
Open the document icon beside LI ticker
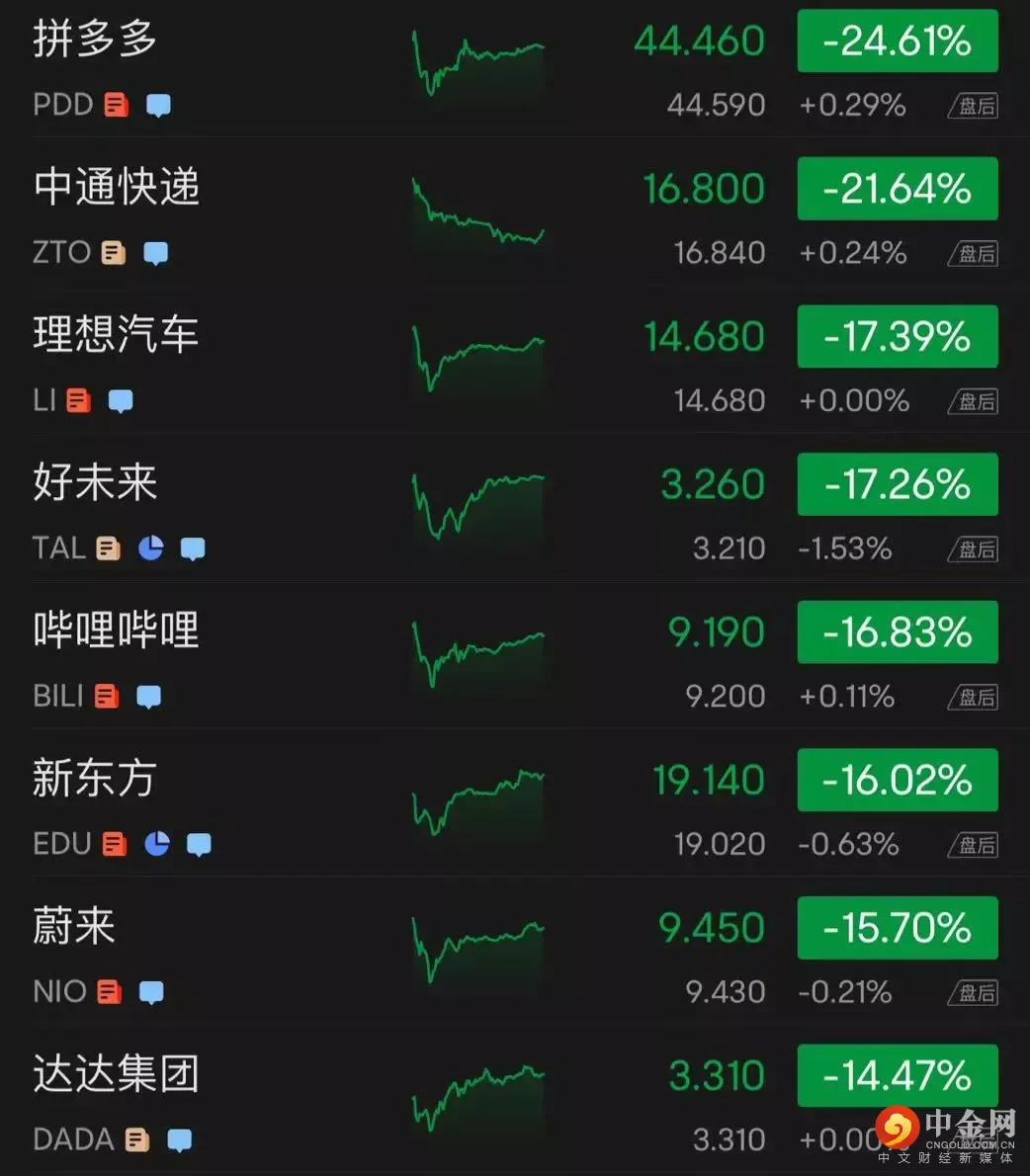[80, 400]
